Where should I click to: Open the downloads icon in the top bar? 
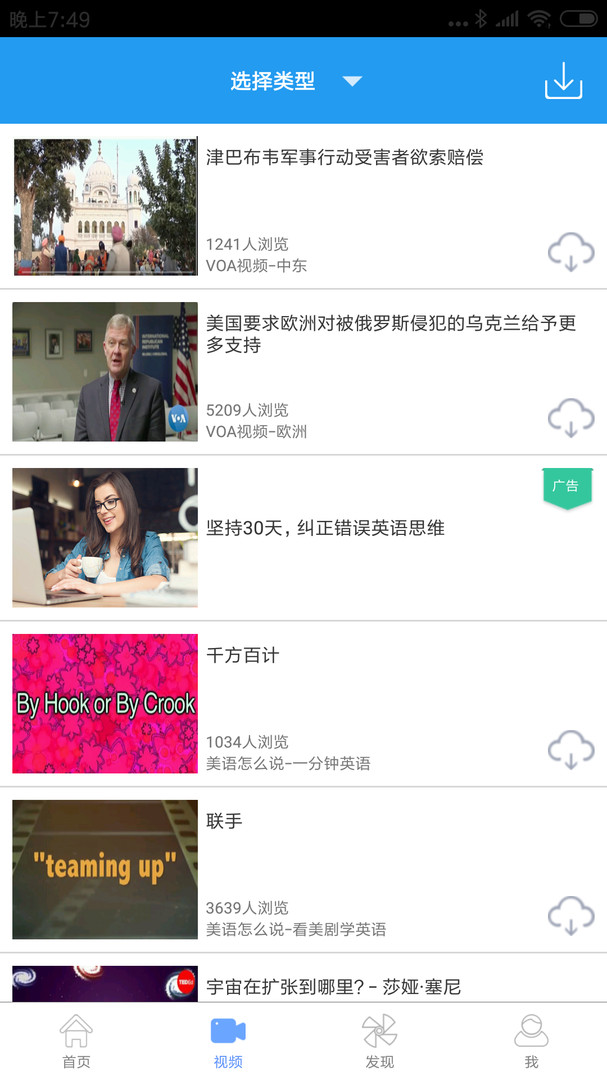(564, 81)
